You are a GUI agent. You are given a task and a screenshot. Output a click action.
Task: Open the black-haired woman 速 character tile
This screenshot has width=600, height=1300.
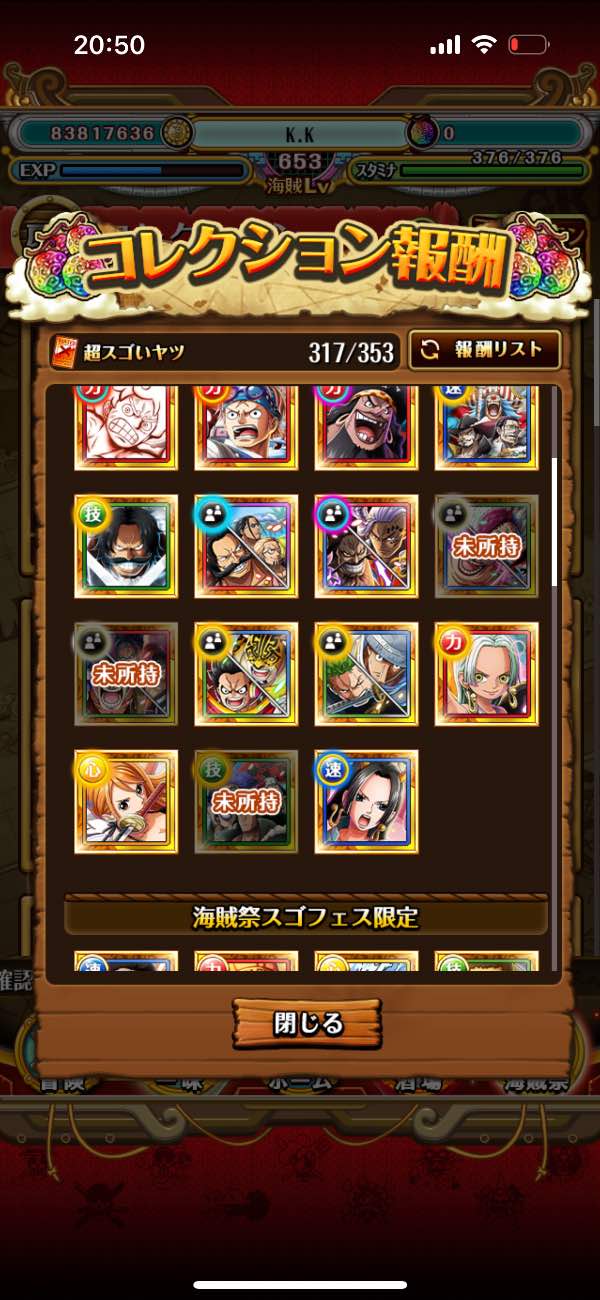pyautogui.click(x=366, y=801)
